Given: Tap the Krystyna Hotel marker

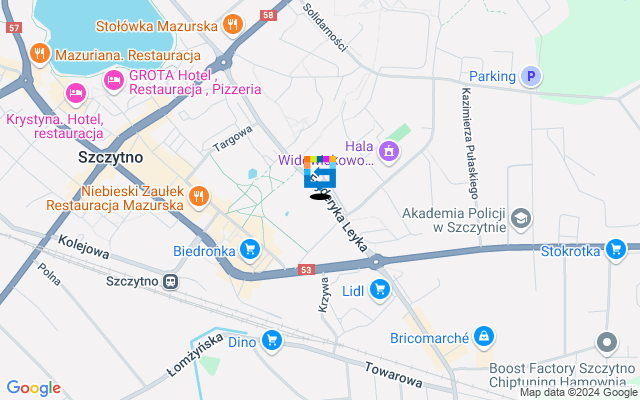Looking at the screenshot, I should (x=75, y=94).
